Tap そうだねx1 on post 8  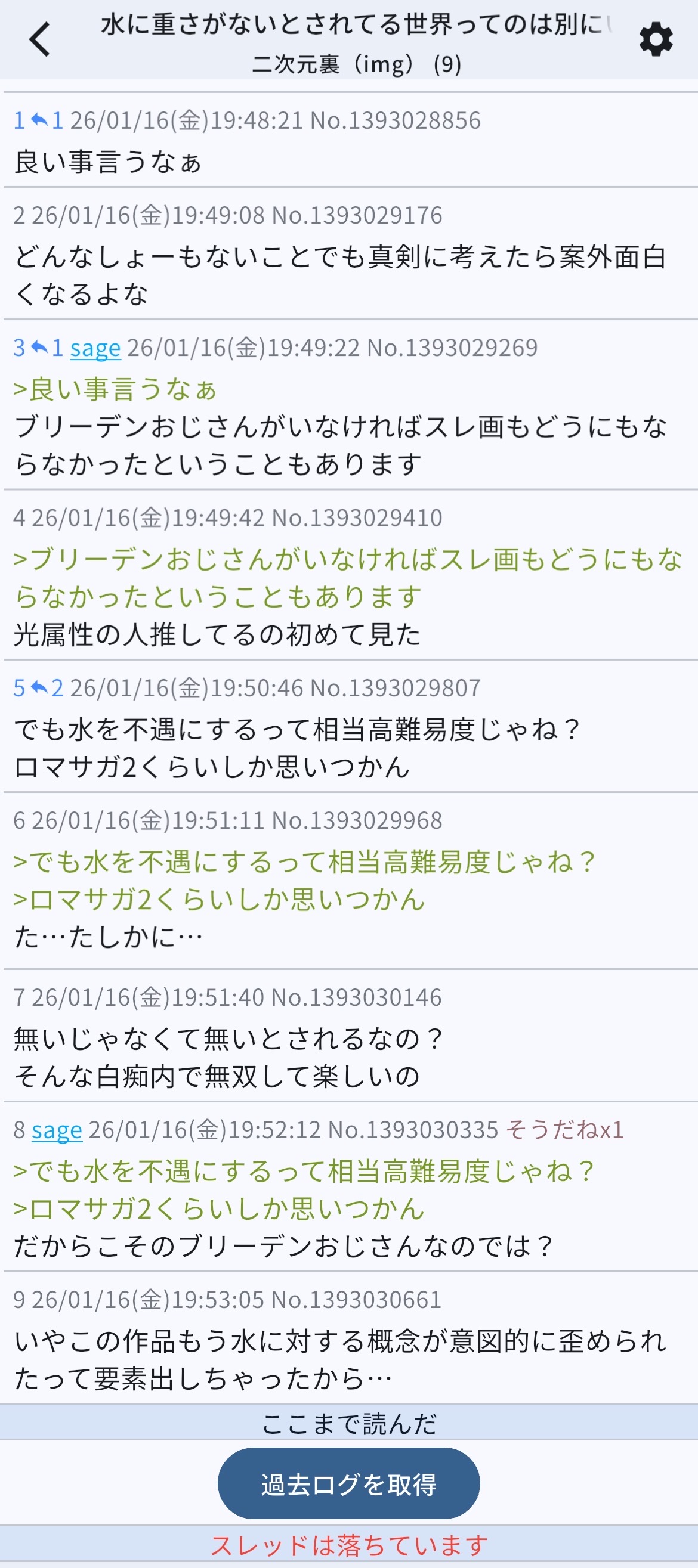click(564, 1130)
